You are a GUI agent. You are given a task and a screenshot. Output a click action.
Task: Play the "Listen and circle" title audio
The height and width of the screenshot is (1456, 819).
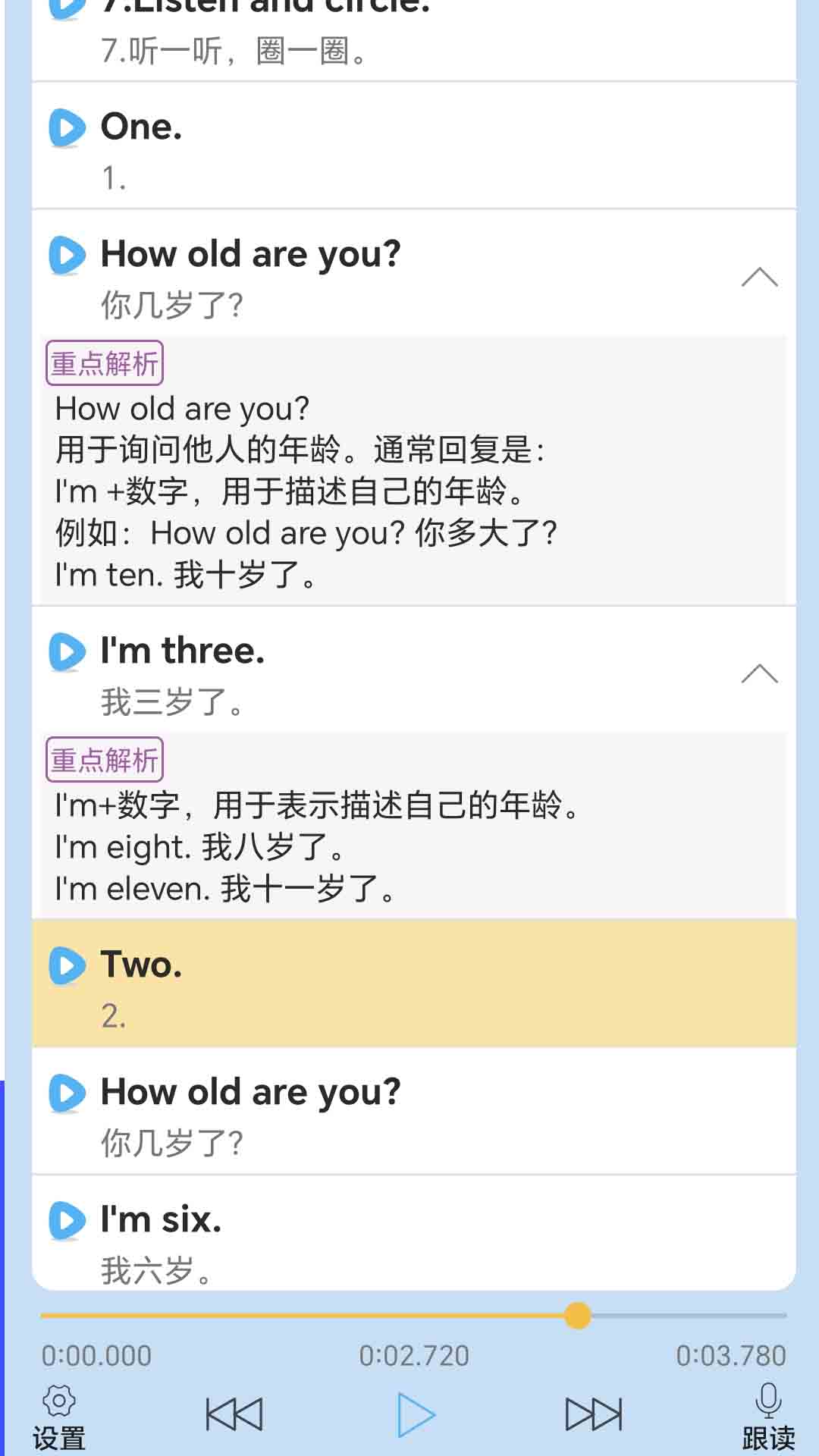pos(69,6)
